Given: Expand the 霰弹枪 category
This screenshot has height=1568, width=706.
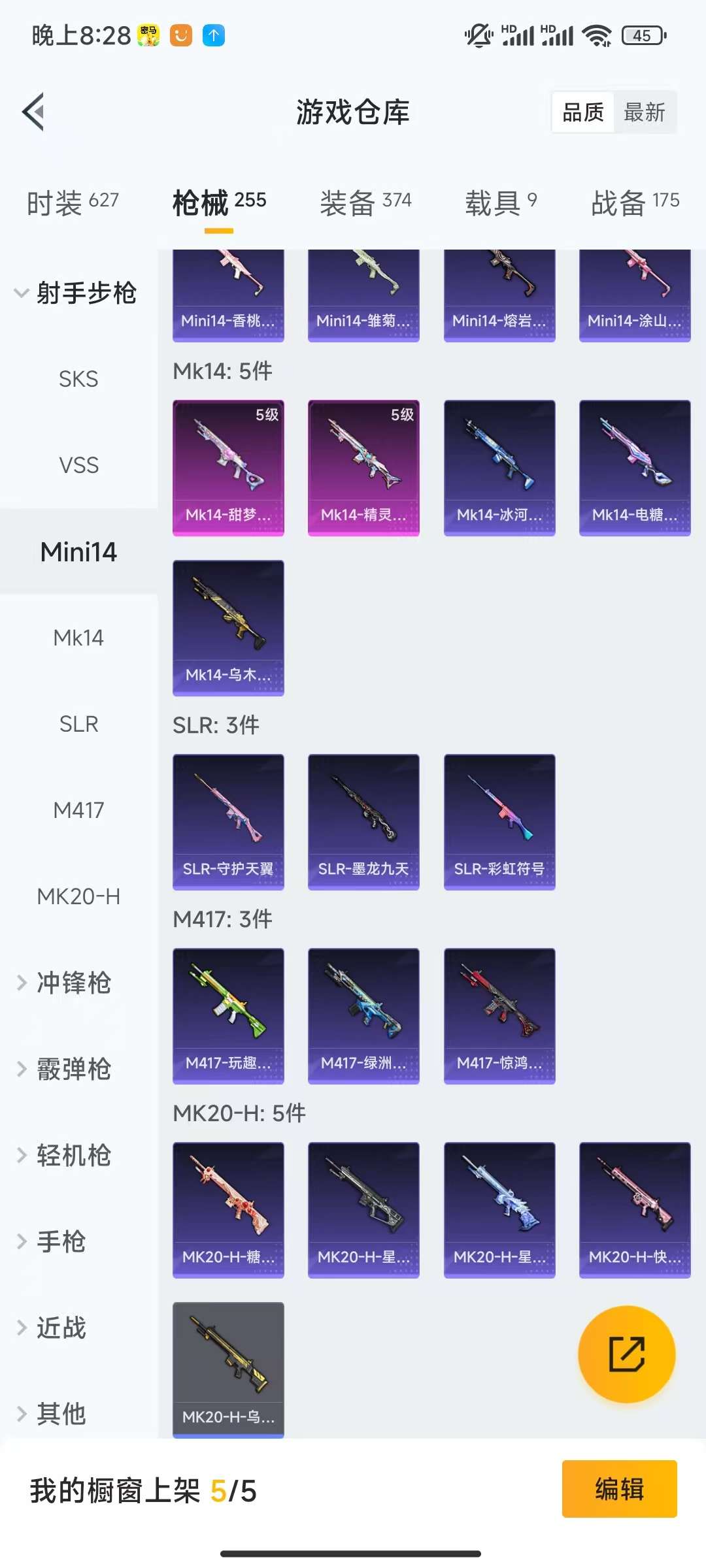Looking at the screenshot, I should tap(72, 1069).
